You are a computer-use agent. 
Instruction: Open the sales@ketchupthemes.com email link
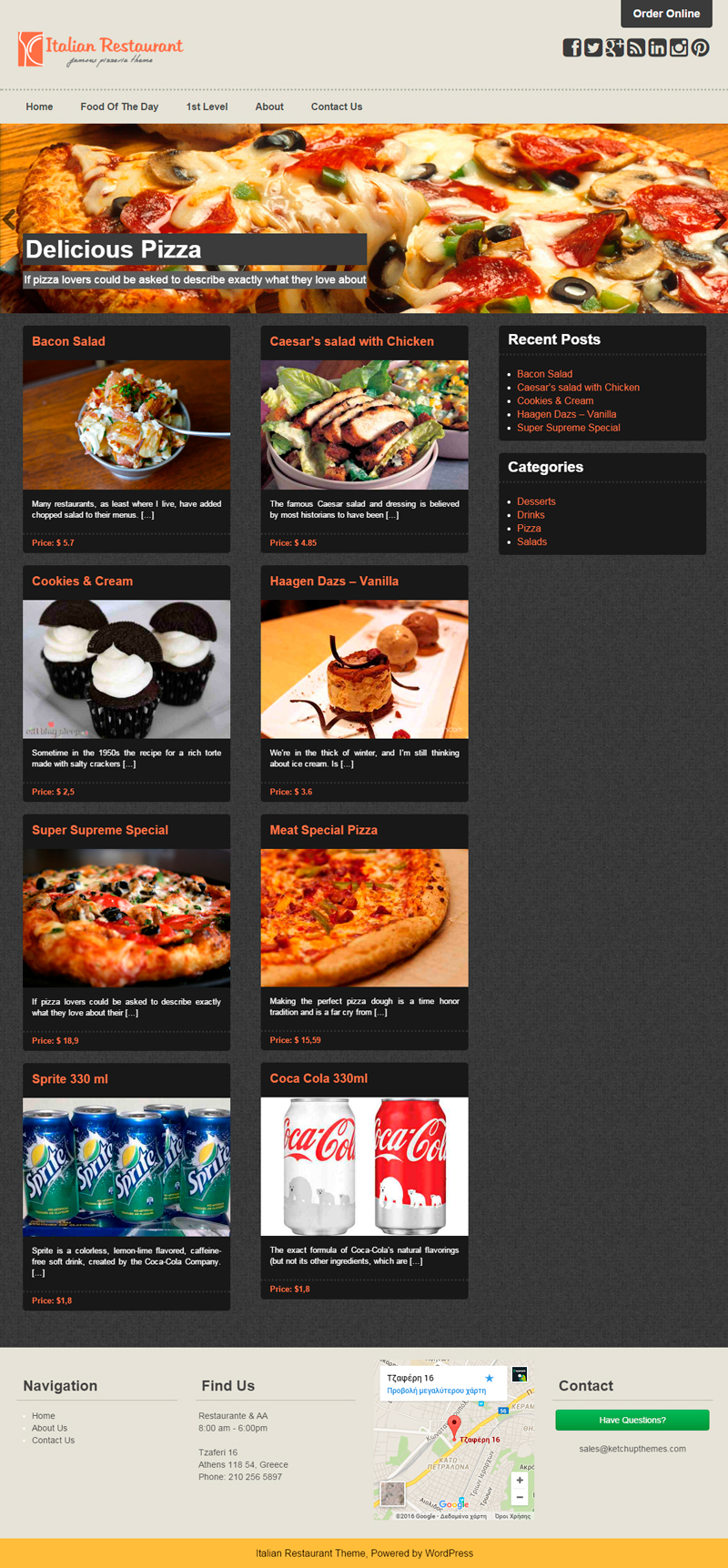click(x=632, y=1449)
